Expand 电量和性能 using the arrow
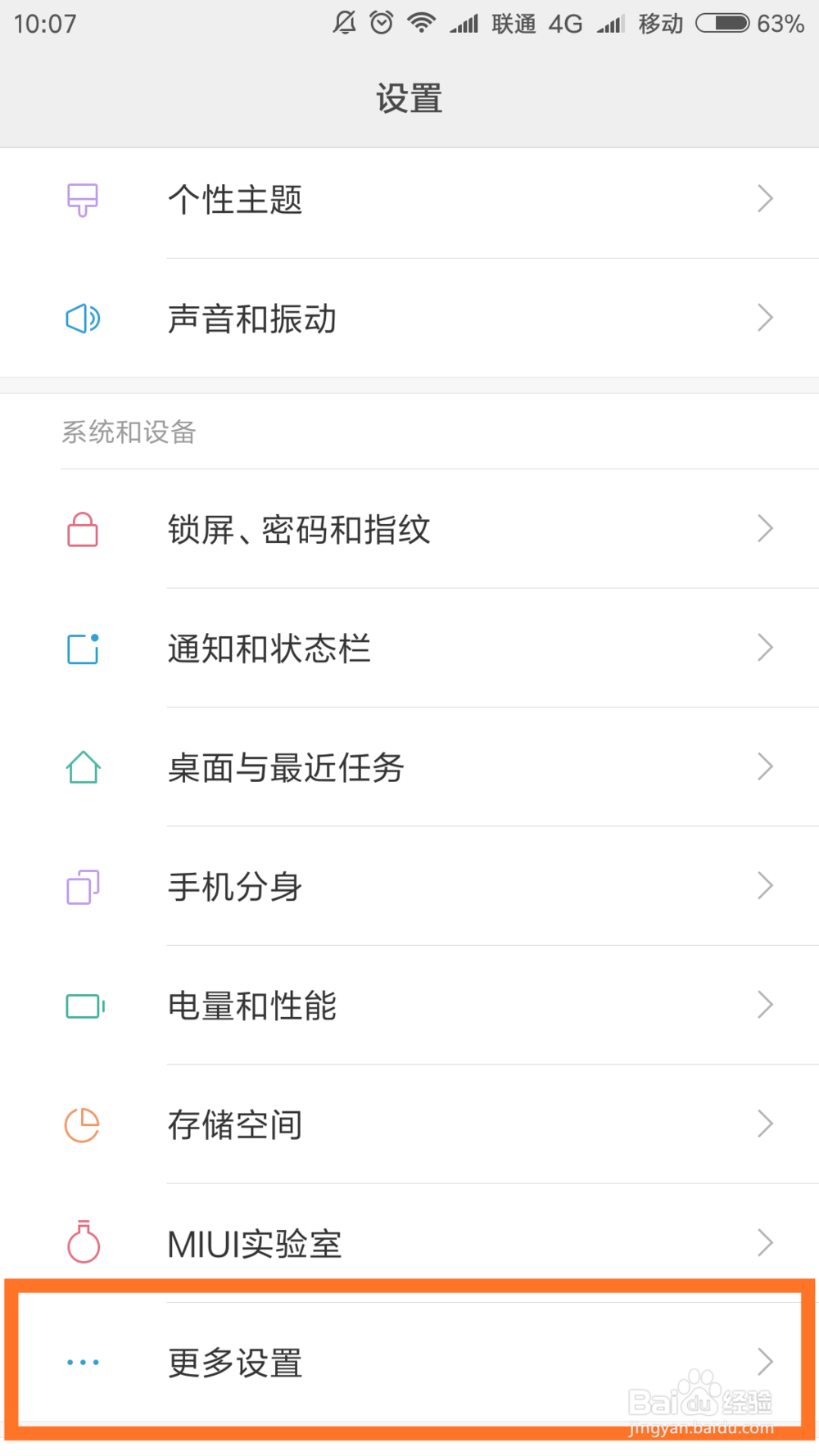Image resolution: width=819 pixels, height=1456 pixels. (764, 1006)
